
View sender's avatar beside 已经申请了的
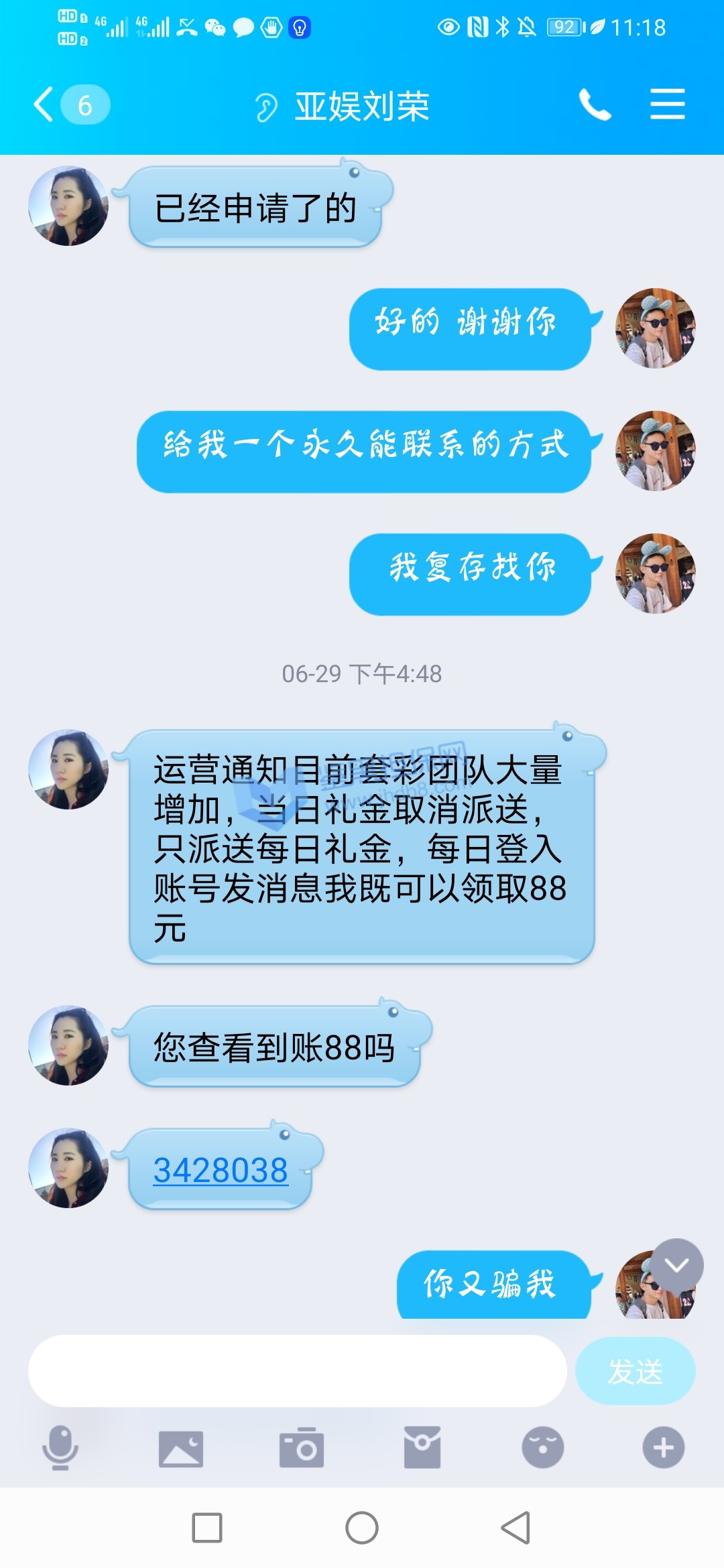(68, 206)
